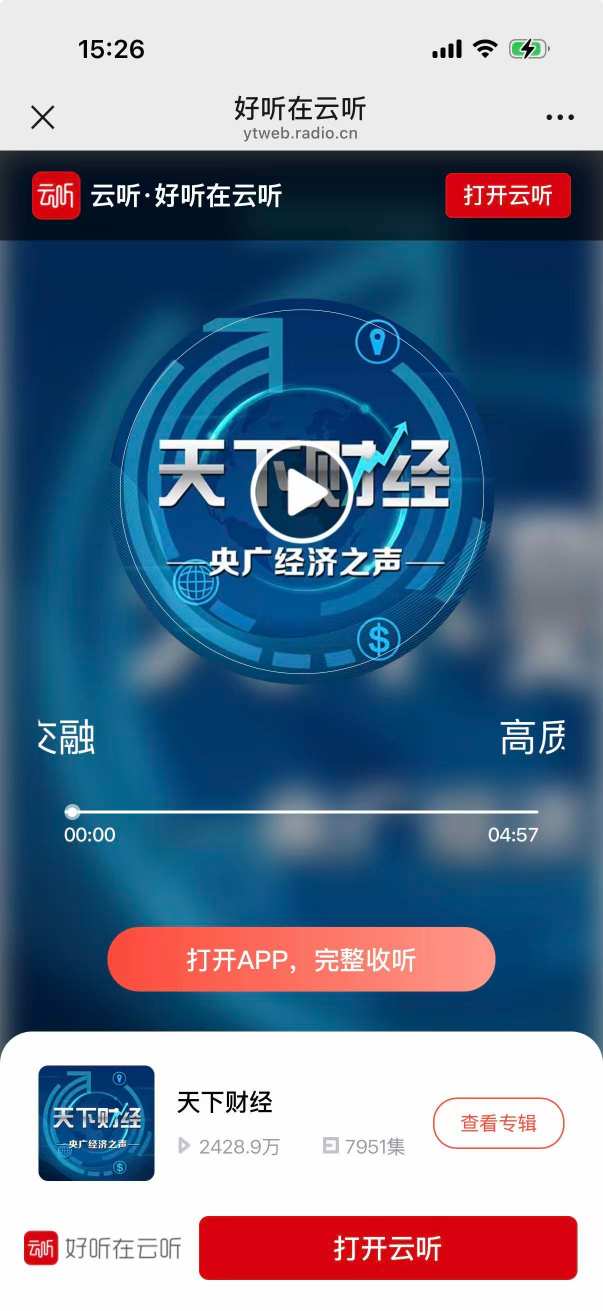Screen dimensions: 603x1311
Task: Tap the bottom red 打开云听 button
Action: [388, 1248]
